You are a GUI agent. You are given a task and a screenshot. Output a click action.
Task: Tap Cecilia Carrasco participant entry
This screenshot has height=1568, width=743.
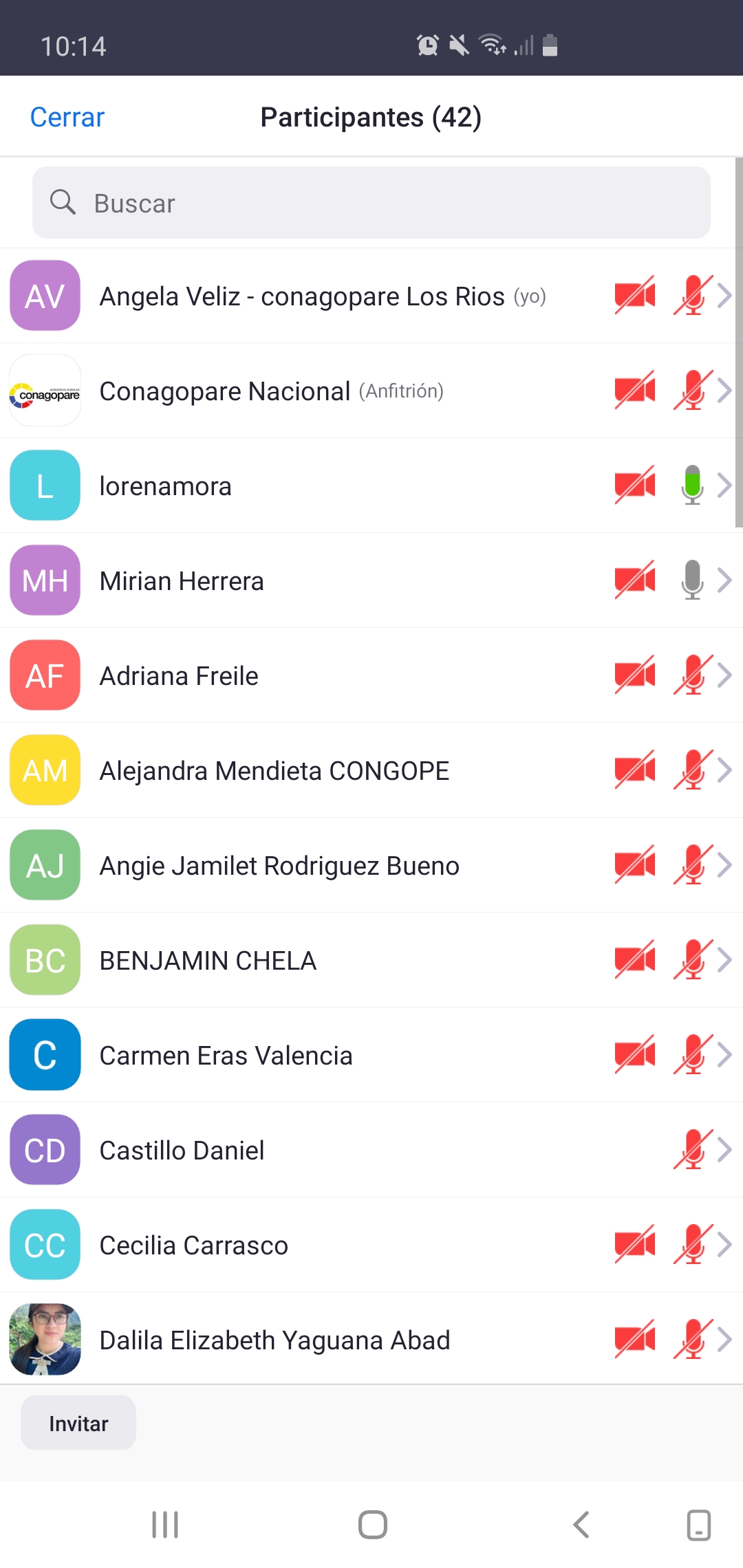(x=371, y=1245)
